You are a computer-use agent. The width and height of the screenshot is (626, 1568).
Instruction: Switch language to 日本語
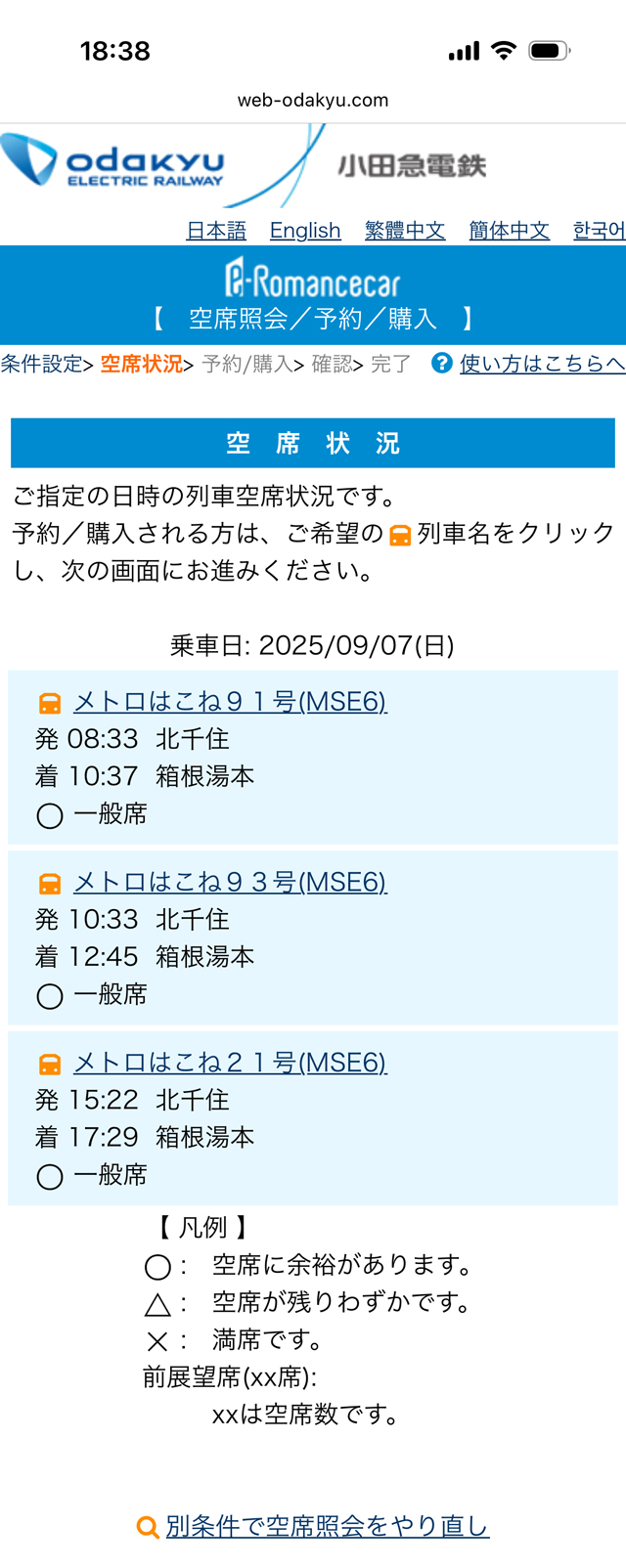(216, 231)
